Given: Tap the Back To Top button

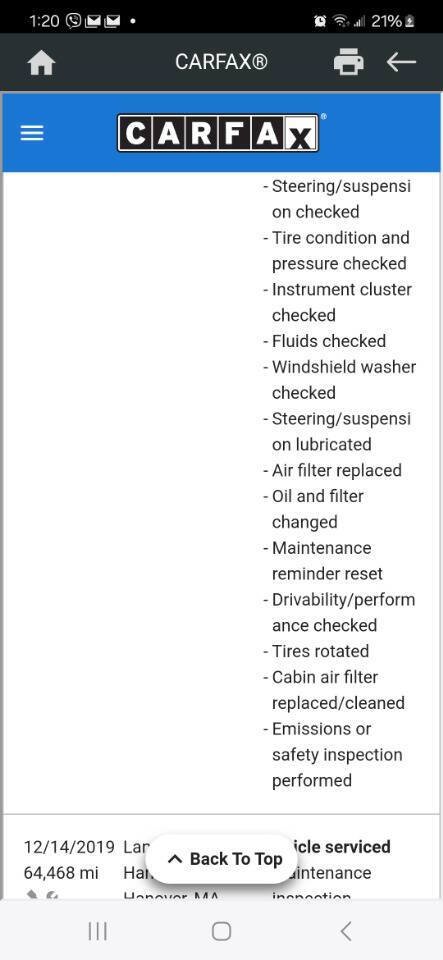Looking at the screenshot, I should click(224, 859).
